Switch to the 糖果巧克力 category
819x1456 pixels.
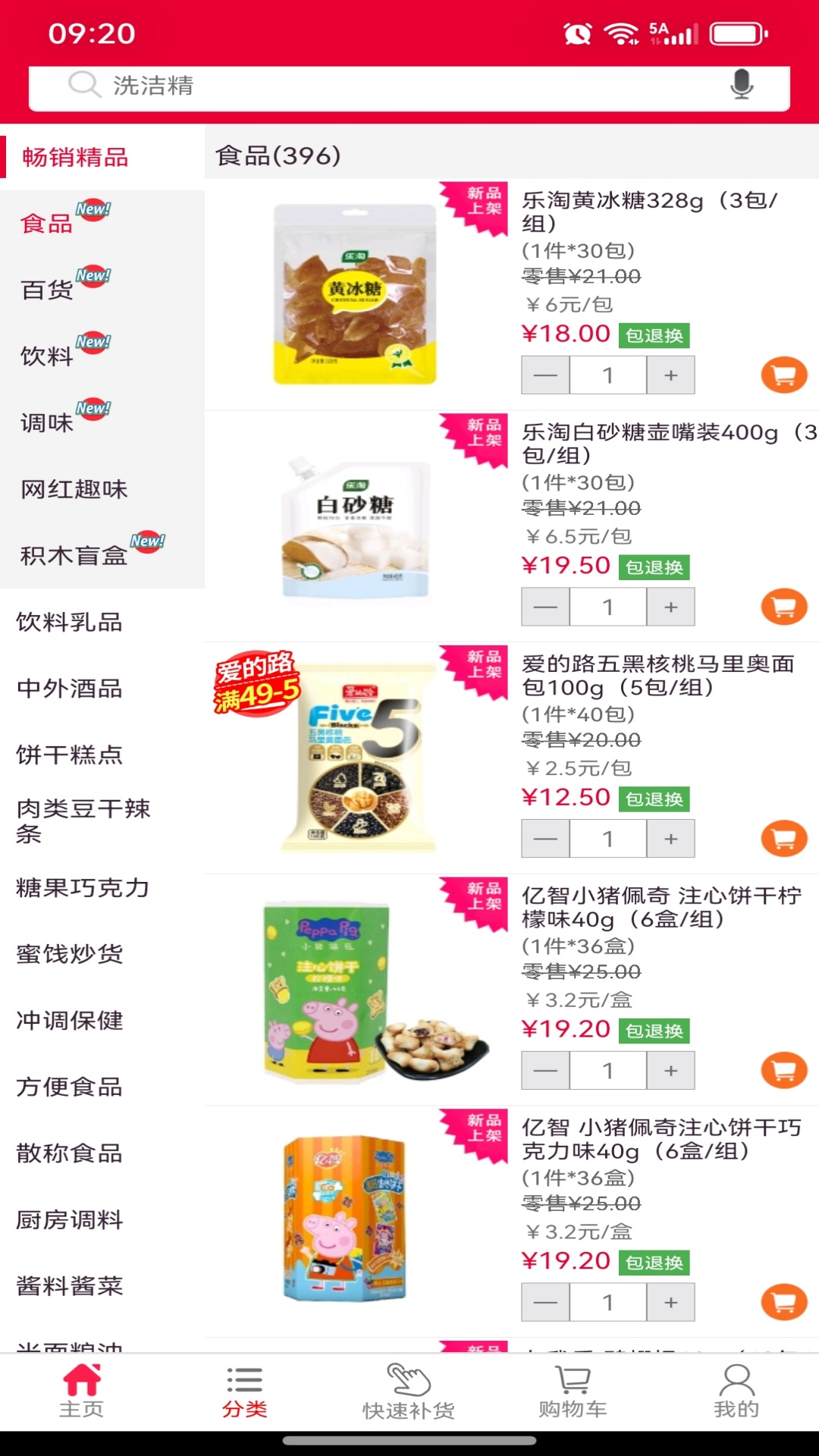(x=83, y=887)
